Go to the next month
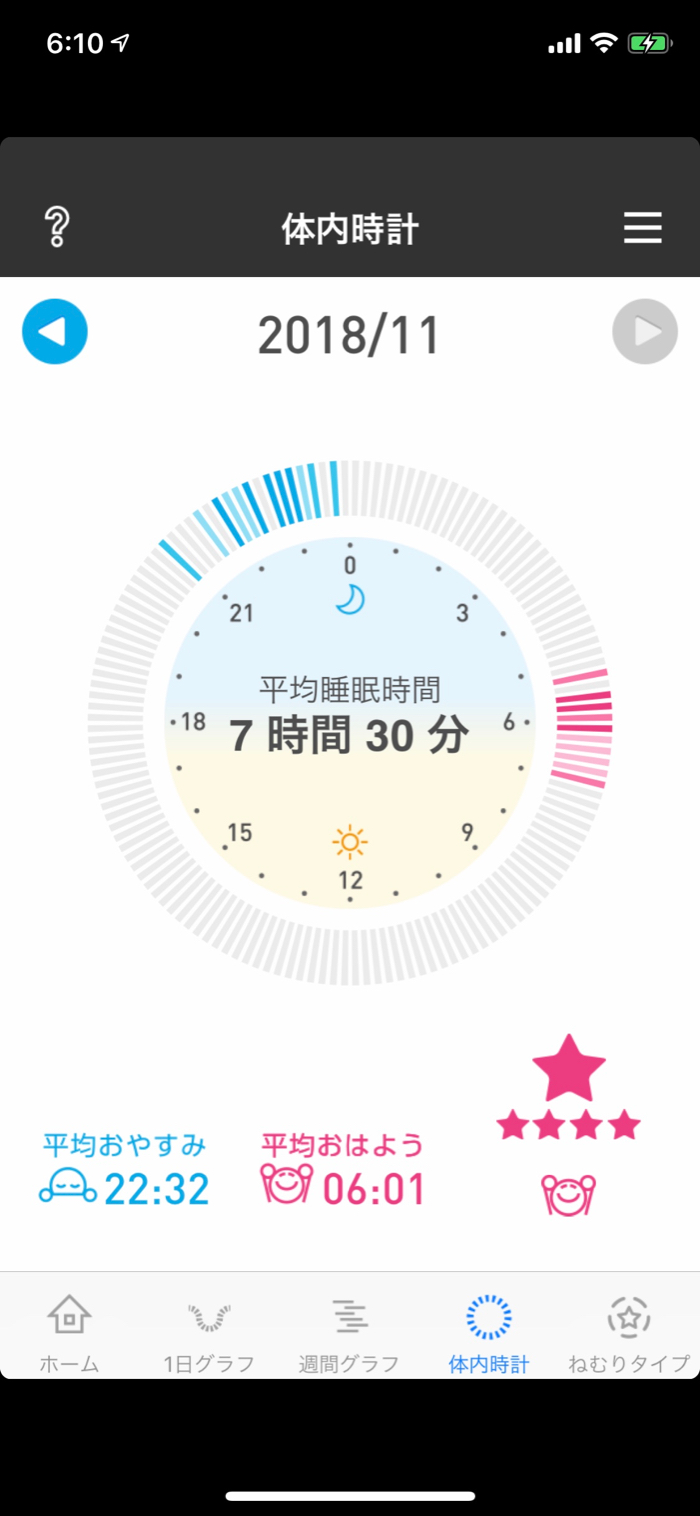The image size is (700, 1516). [x=645, y=331]
